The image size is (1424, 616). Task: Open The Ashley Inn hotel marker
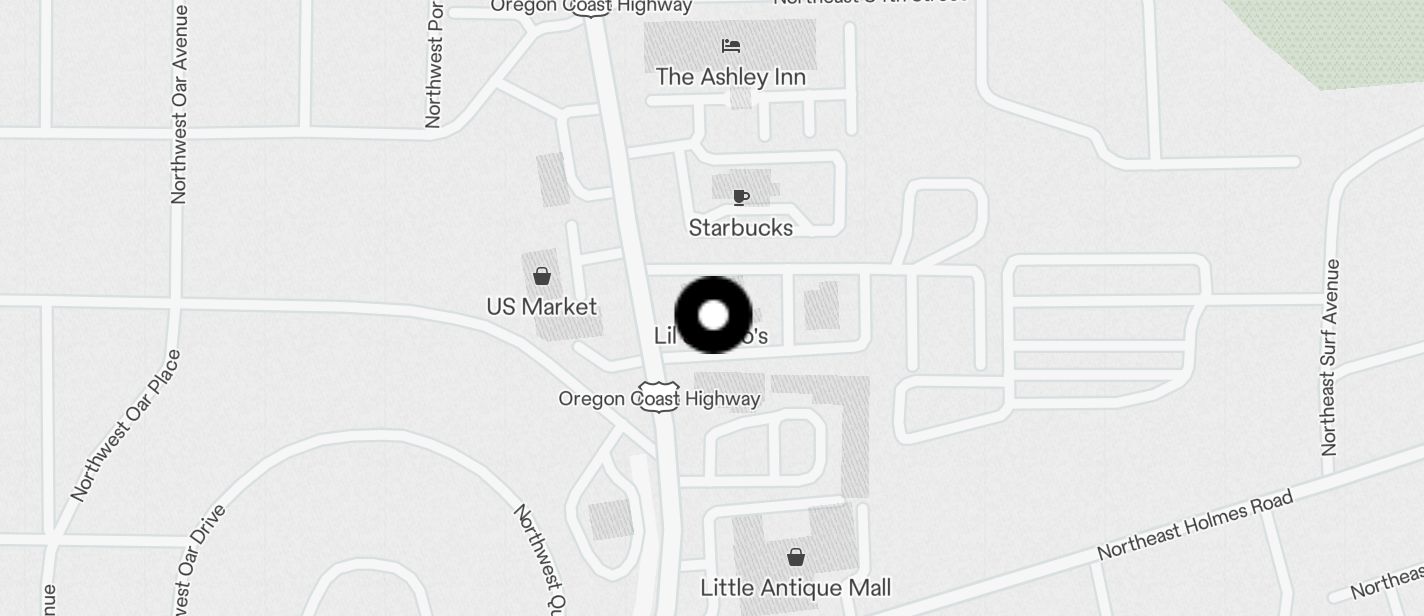point(731,46)
